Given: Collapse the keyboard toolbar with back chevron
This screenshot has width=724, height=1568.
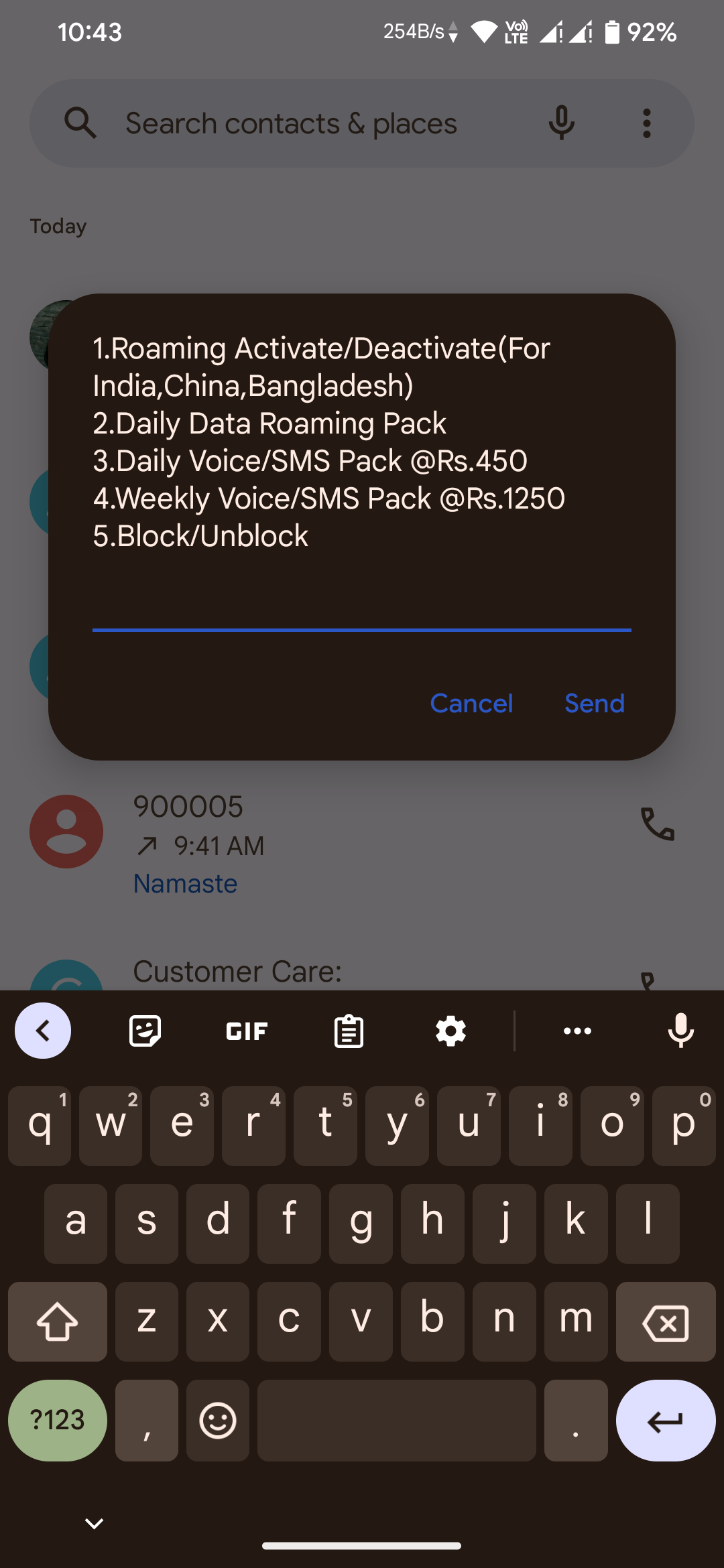Looking at the screenshot, I should click(43, 1031).
